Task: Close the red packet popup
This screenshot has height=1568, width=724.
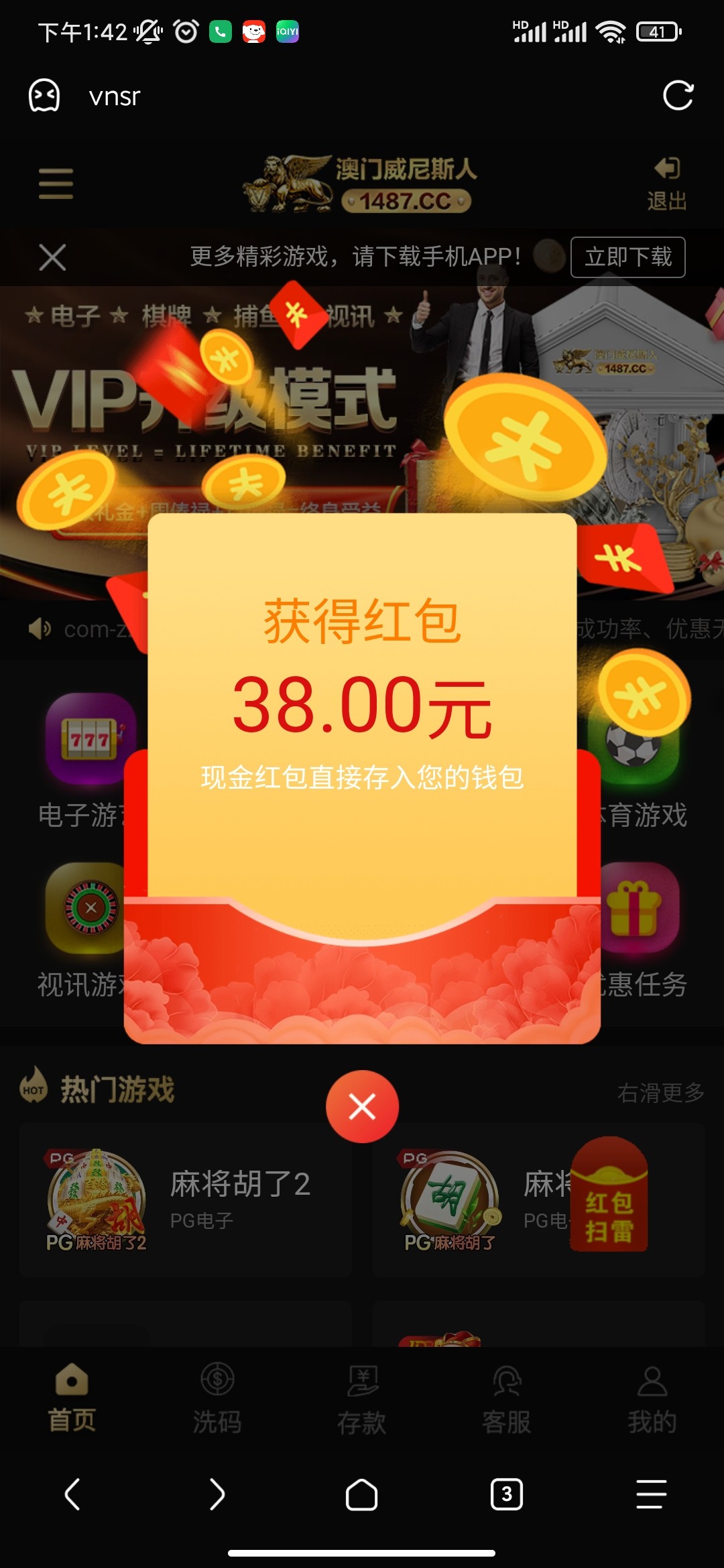Action: click(x=362, y=1106)
